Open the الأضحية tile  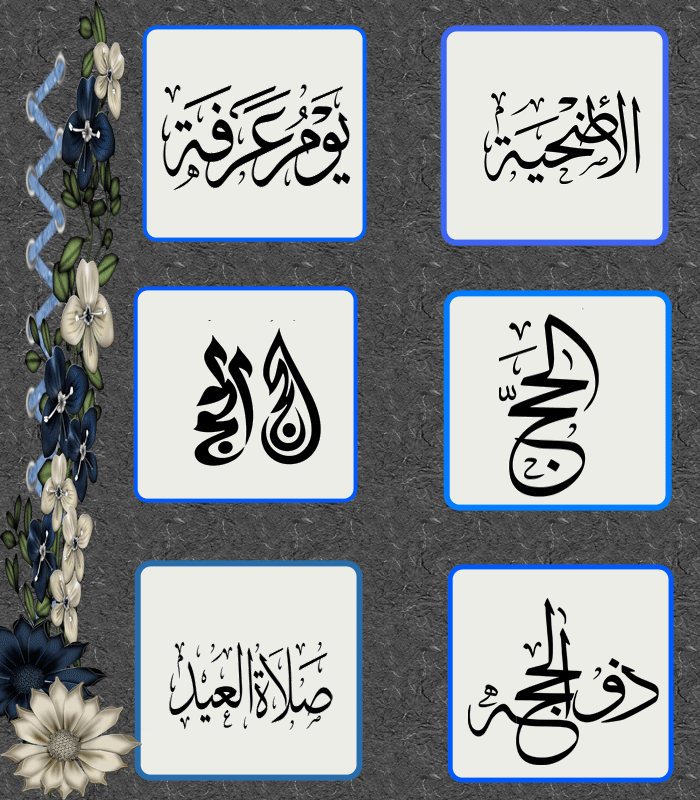(x=555, y=135)
